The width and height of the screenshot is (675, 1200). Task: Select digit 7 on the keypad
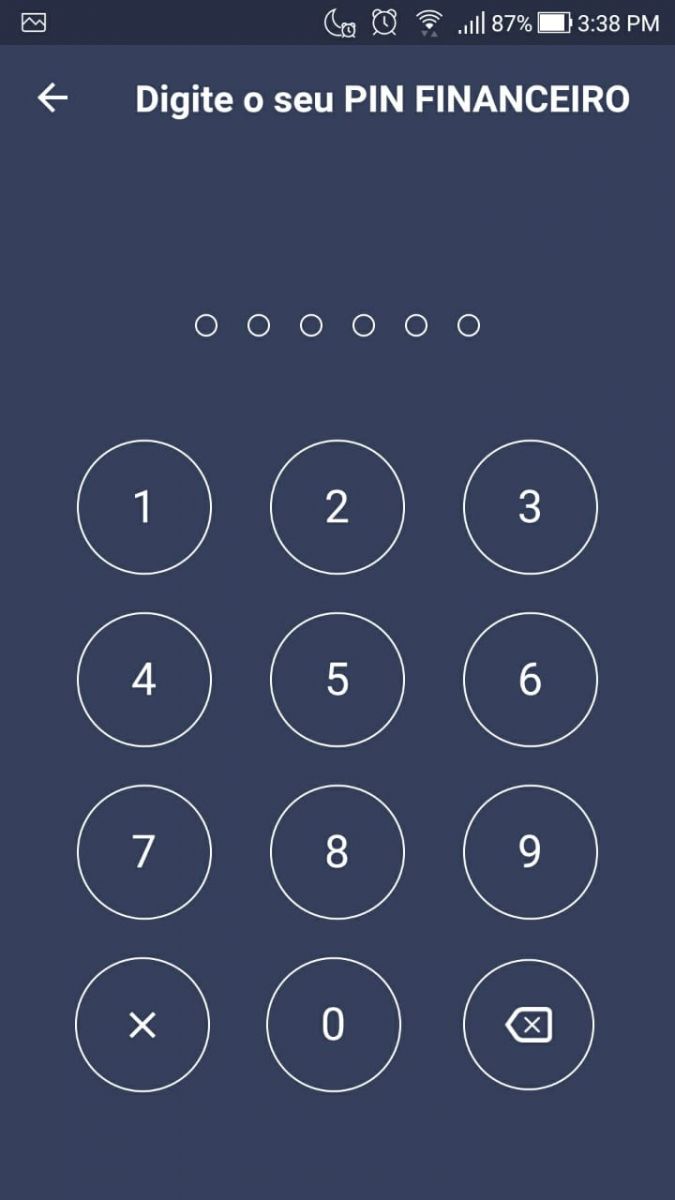[x=144, y=852]
